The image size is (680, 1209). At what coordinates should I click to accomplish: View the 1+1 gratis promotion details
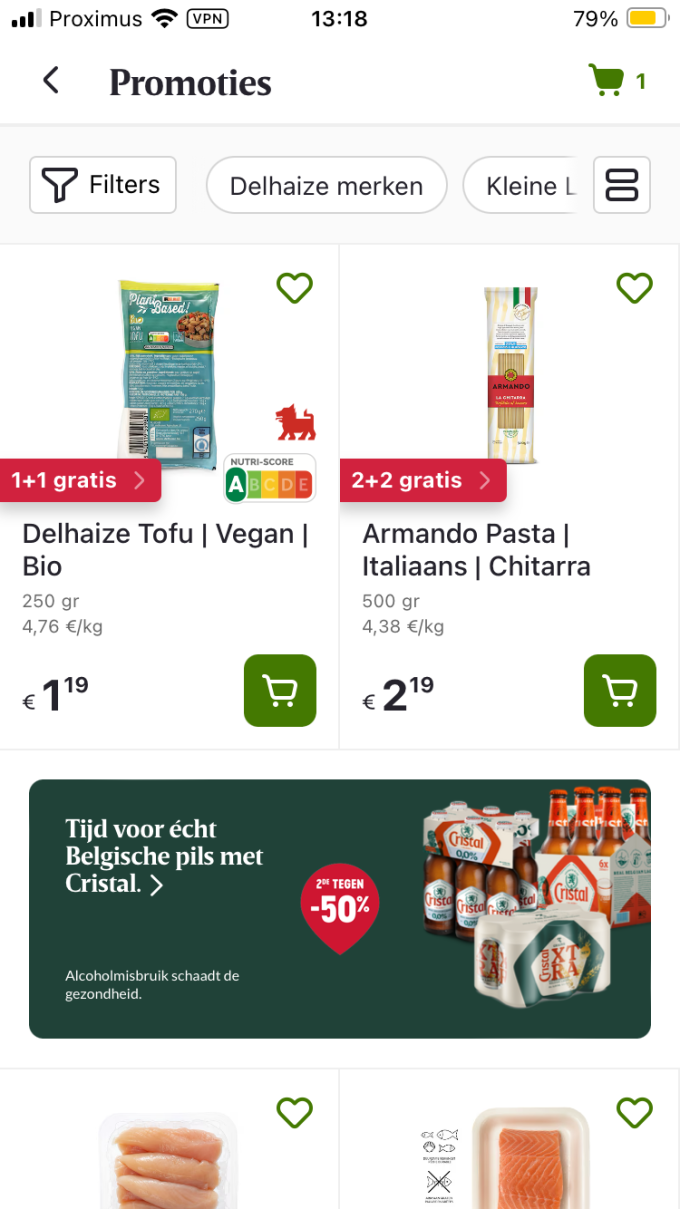point(80,481)
